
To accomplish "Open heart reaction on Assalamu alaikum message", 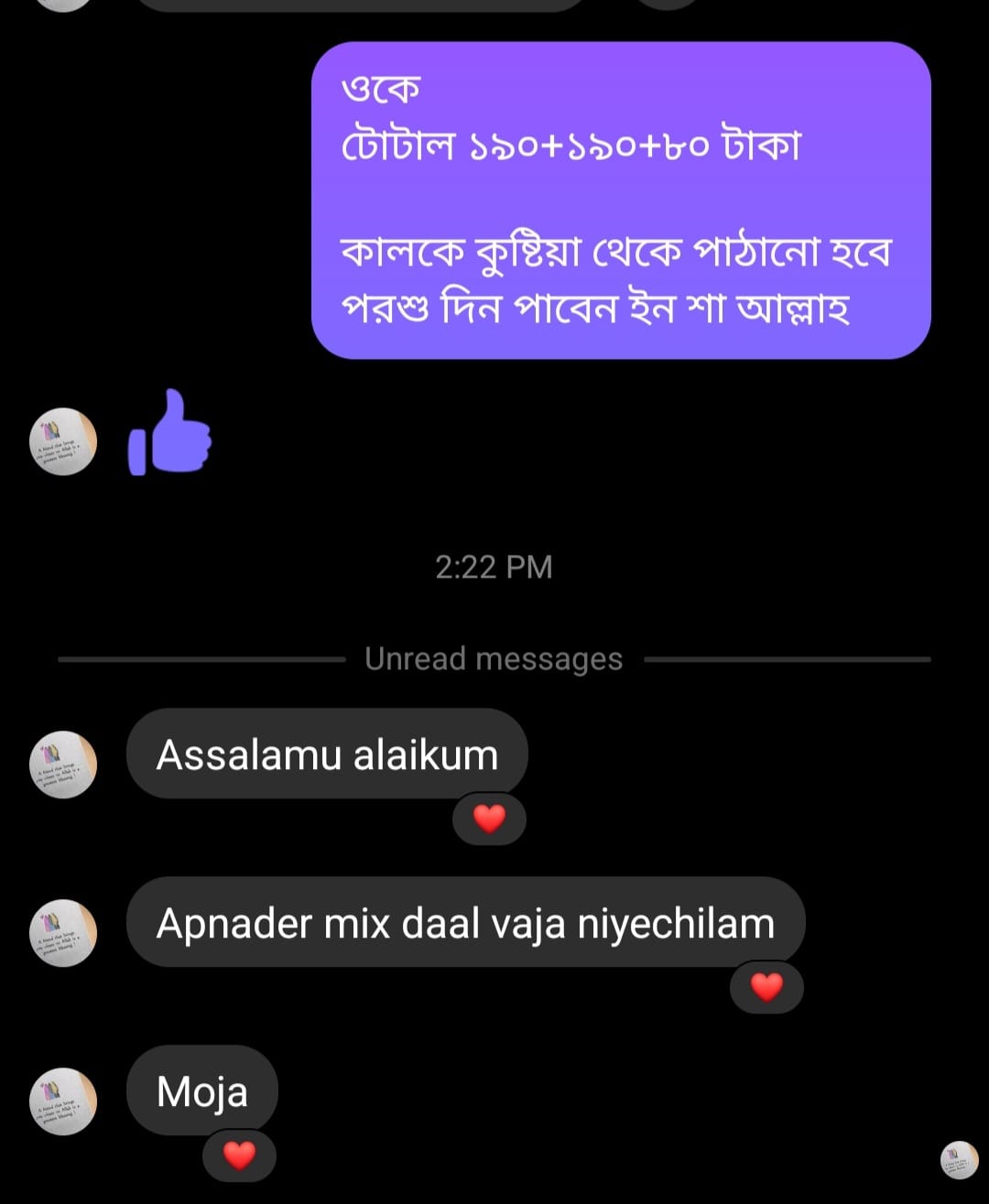I will (489, 818).
